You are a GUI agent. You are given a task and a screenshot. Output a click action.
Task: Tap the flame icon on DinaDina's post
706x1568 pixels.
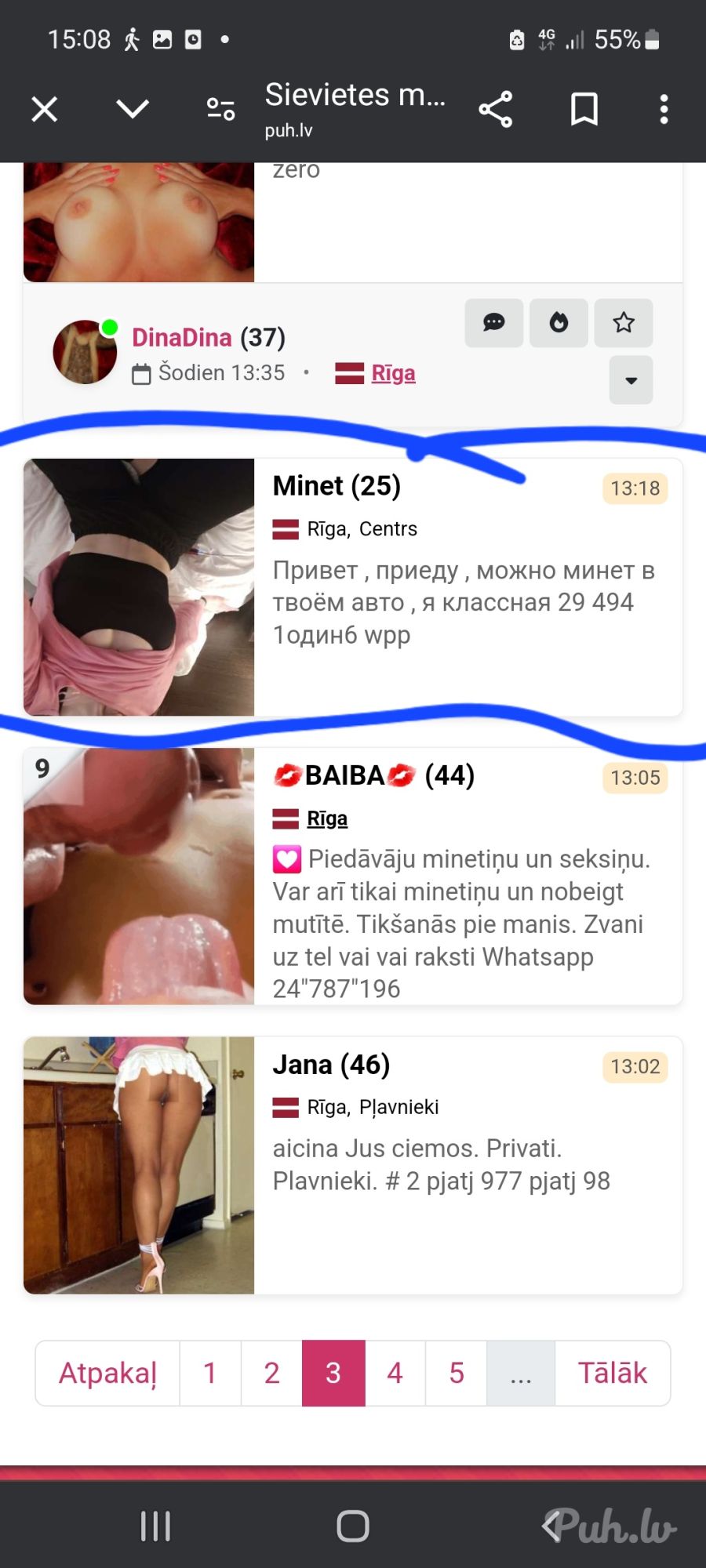(x=559, y=322)
